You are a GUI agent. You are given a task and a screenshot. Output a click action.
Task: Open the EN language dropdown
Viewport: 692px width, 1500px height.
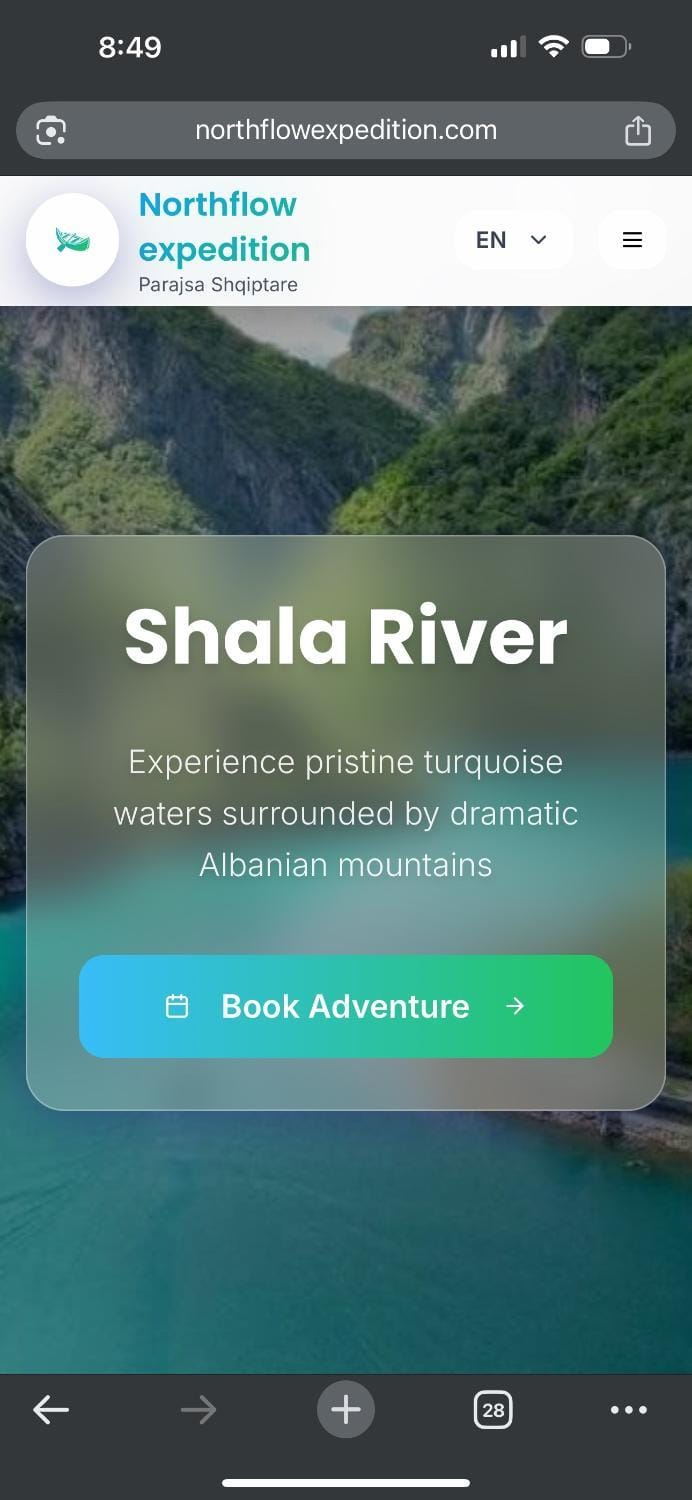click(x=513, y=240)
